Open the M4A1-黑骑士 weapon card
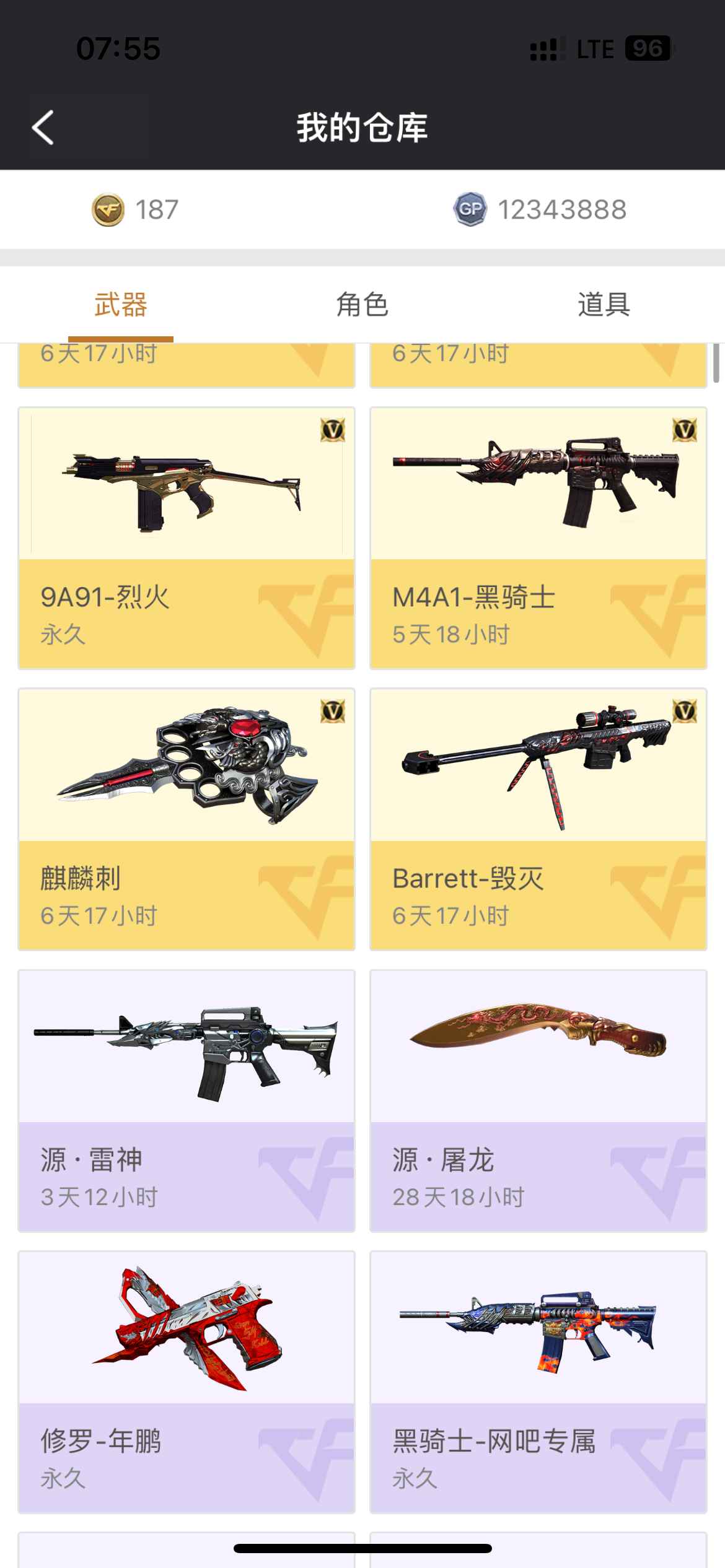Image resolution: width=725 pixels, height=1568 pixels. click(538, 538)
